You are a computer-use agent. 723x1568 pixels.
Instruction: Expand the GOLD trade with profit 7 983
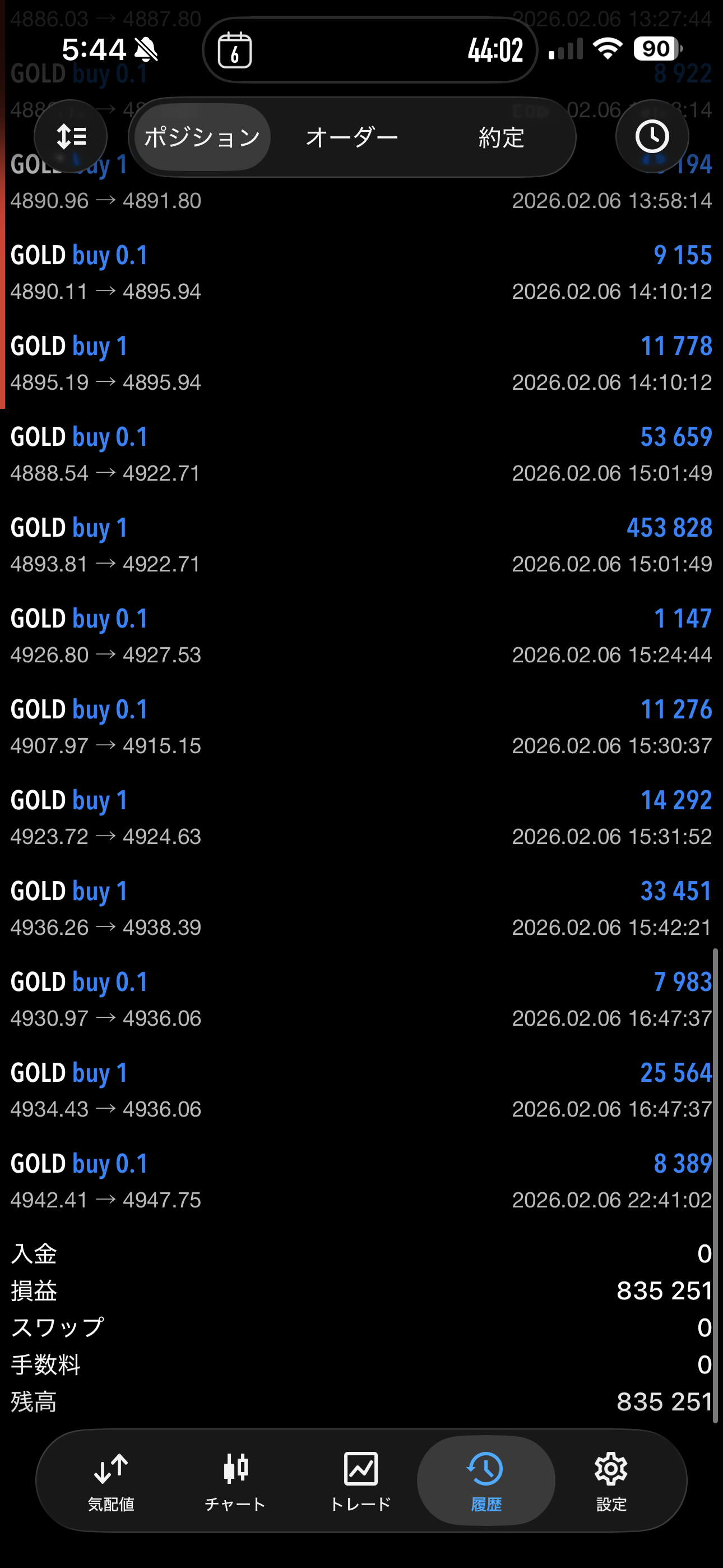coord(361,999)
